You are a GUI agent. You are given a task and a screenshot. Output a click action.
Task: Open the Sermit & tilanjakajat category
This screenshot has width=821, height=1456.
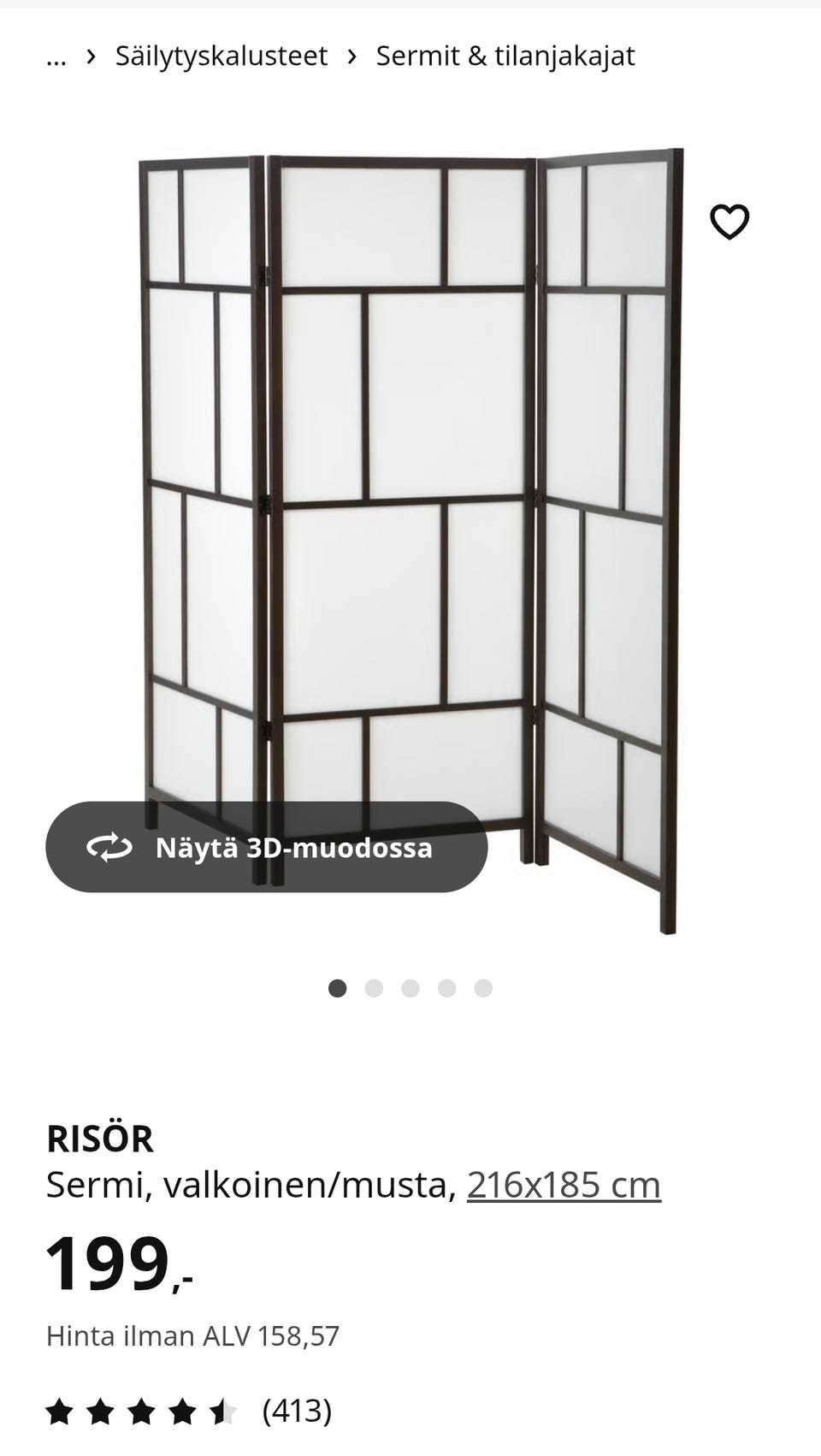click(504, 56)
